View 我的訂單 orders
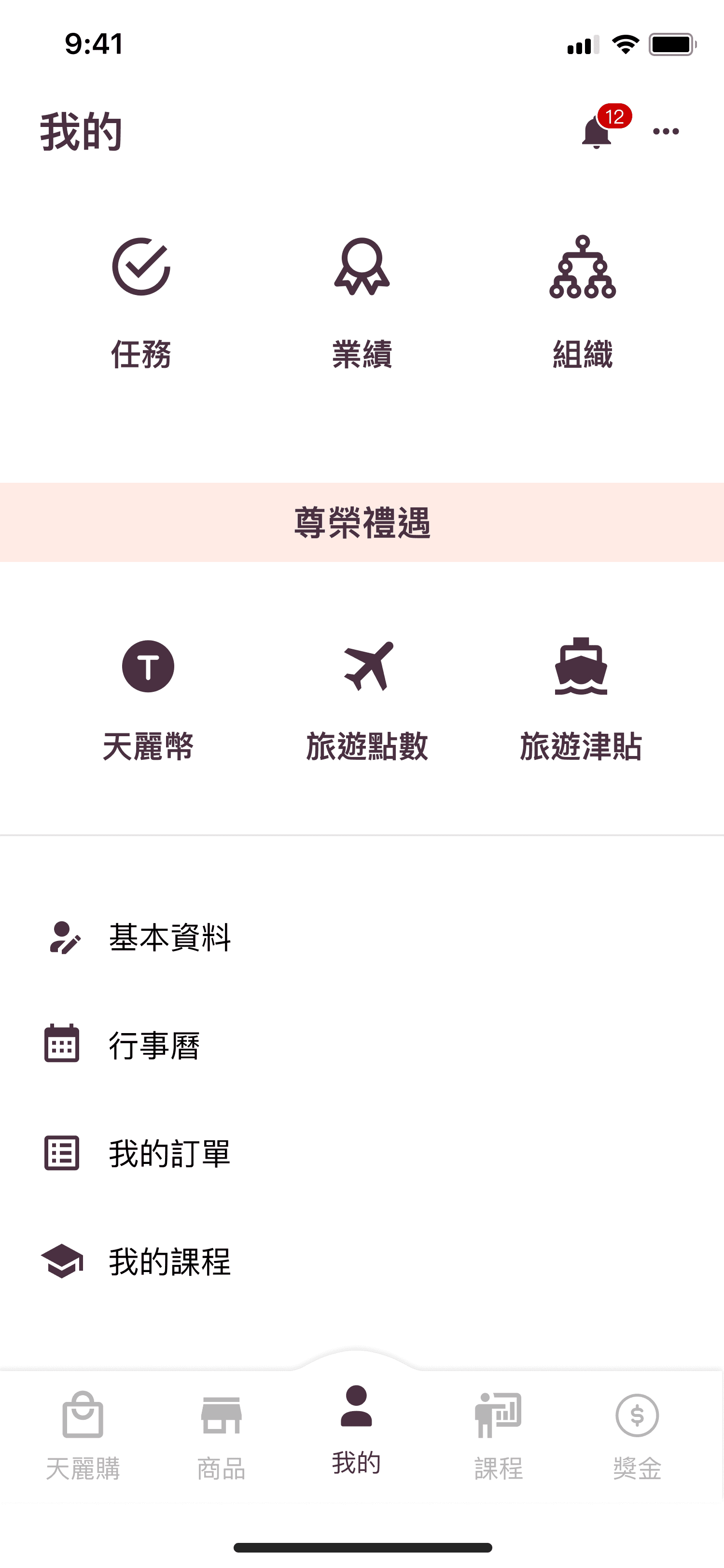This screenshot has width=724, height=1568. click(x=362, y=1153)
